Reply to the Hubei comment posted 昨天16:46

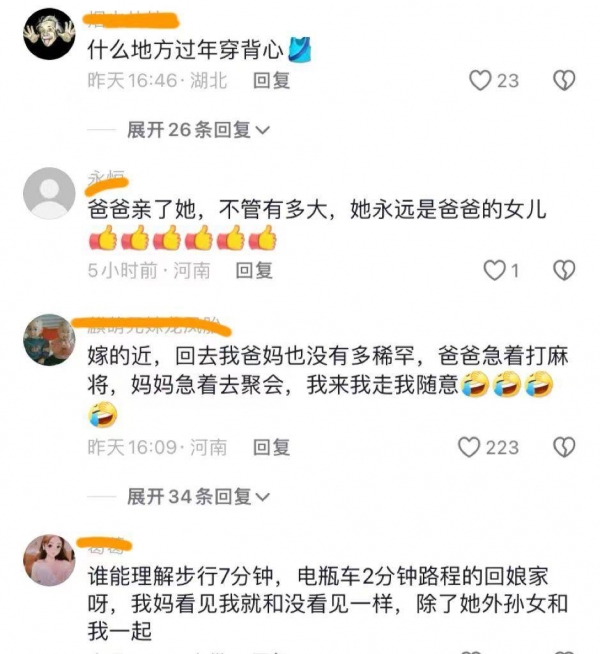(271, 80)
